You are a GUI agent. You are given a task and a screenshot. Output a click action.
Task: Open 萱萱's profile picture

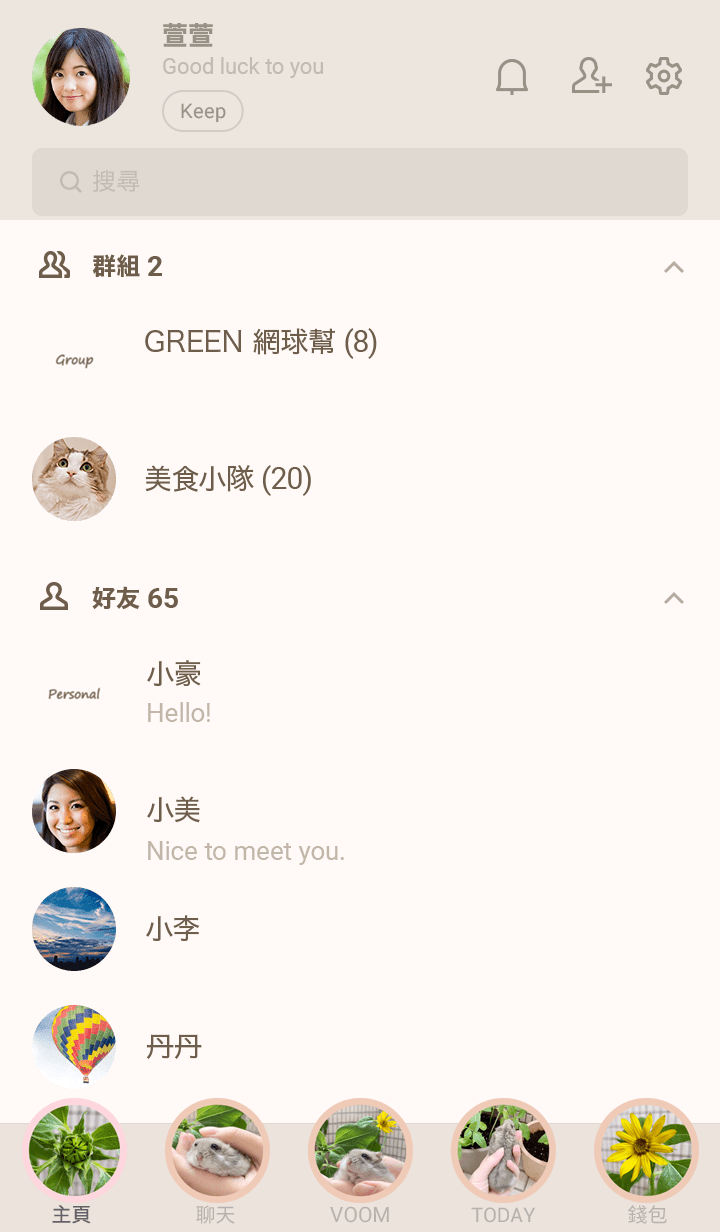pos(81,77)
